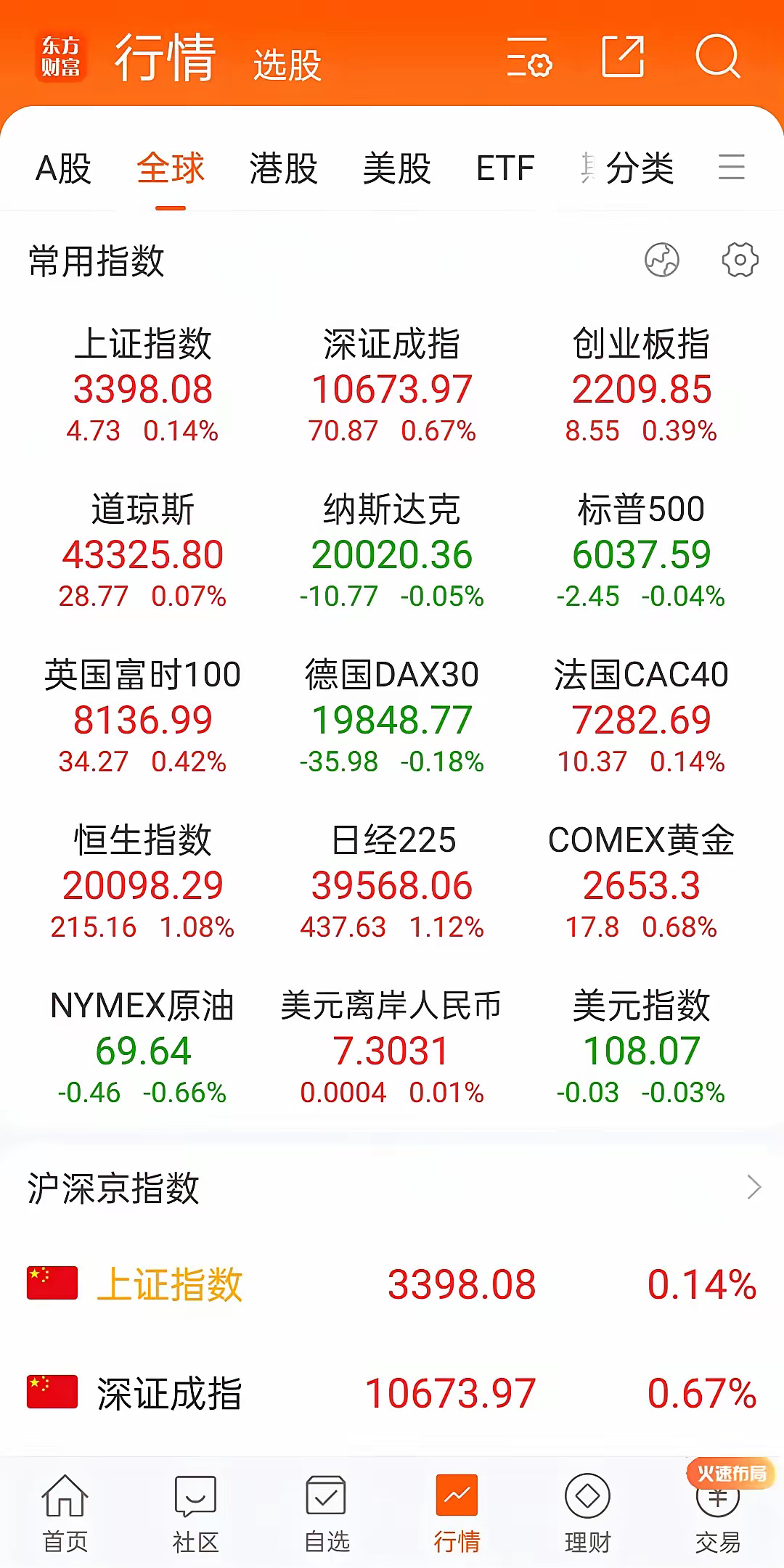Expand 沪深京指数 section via chevron
The height and width of the screenshot is (1568, 784).
tap(754, 1188)
